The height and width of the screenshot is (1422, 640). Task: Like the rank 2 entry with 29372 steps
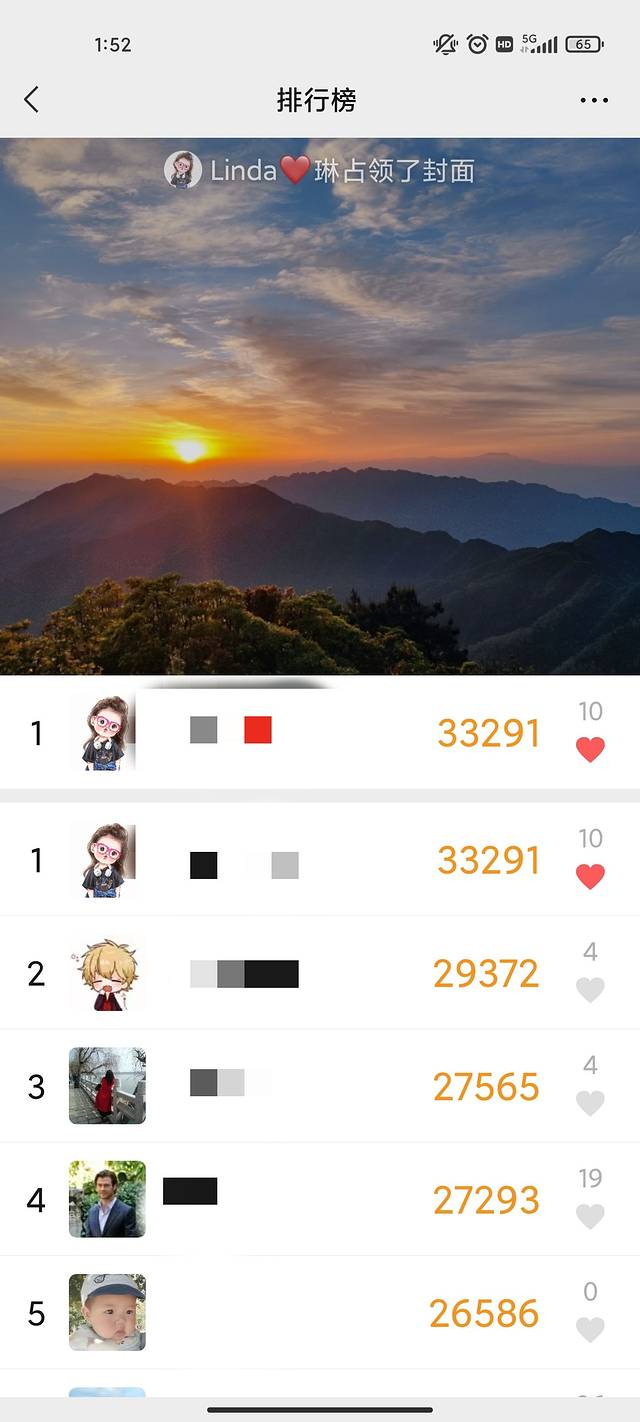pyautogui.click(x=591, y=989)
